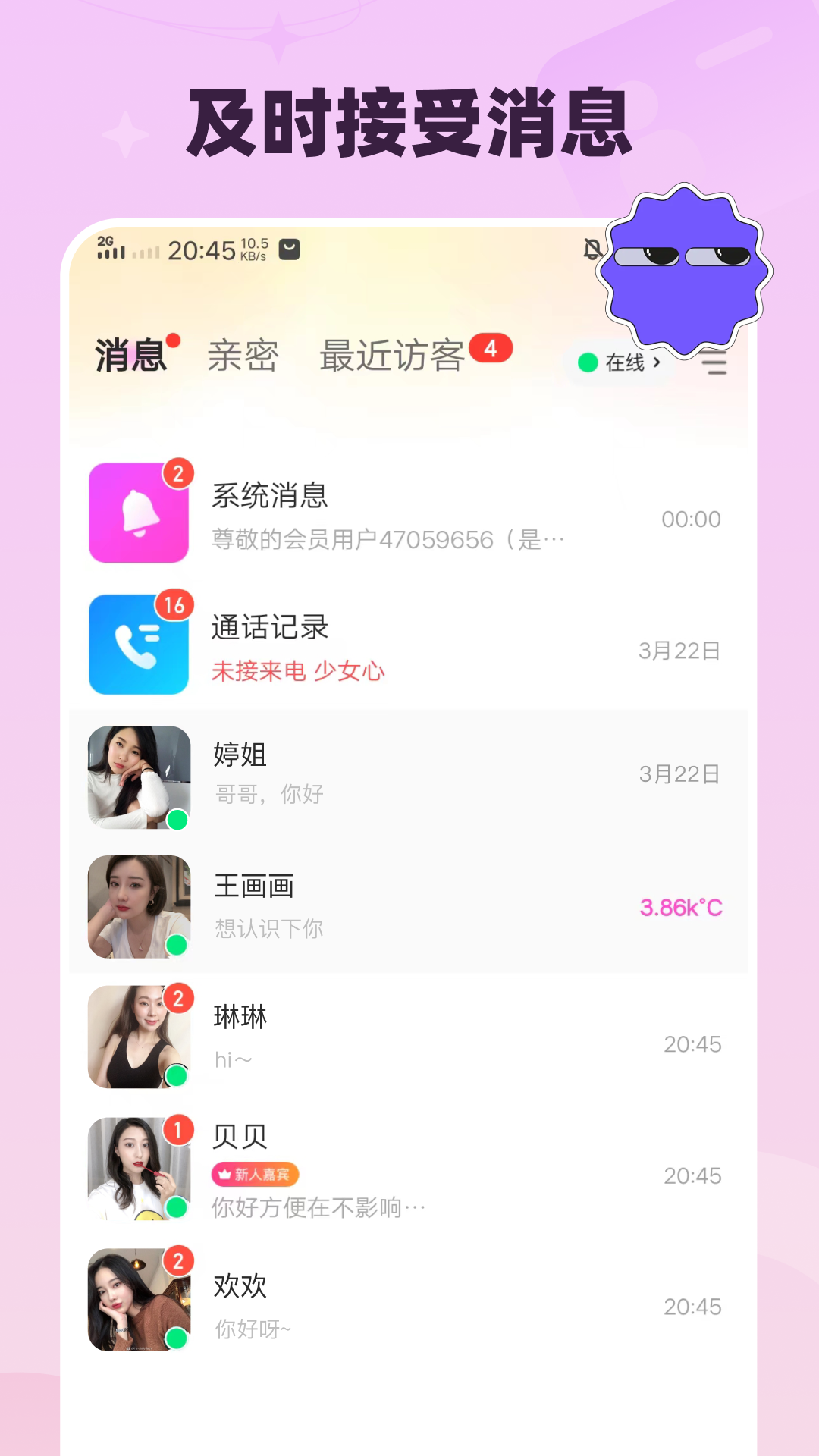This screenshot has width=819, height=1456.
Task: Tap 欢欢's green online indicator
Action: 177,1337
